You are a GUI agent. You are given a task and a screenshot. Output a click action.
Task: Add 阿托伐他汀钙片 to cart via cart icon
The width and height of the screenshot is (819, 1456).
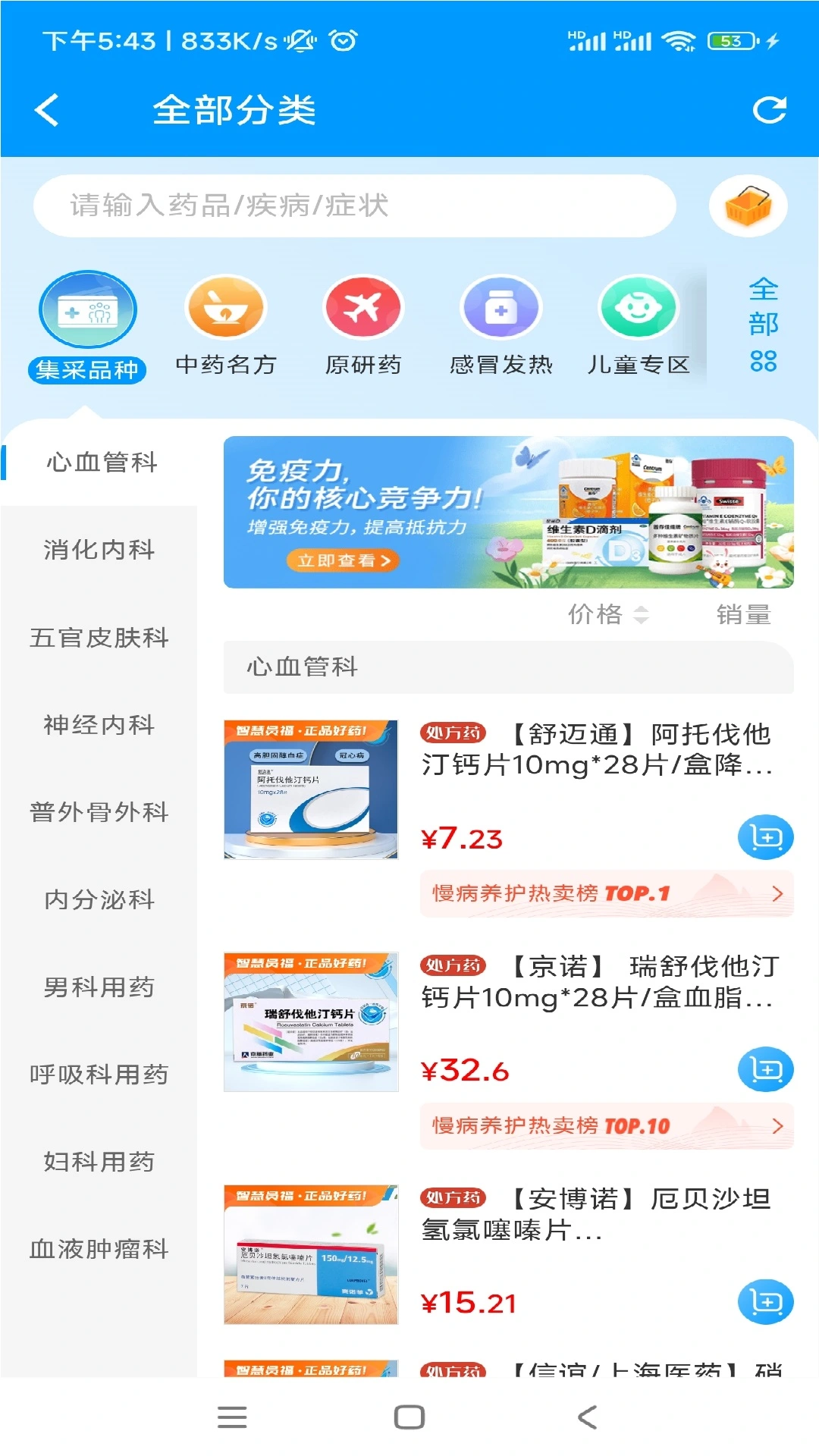pyautogui.click(x=765, y=837)
